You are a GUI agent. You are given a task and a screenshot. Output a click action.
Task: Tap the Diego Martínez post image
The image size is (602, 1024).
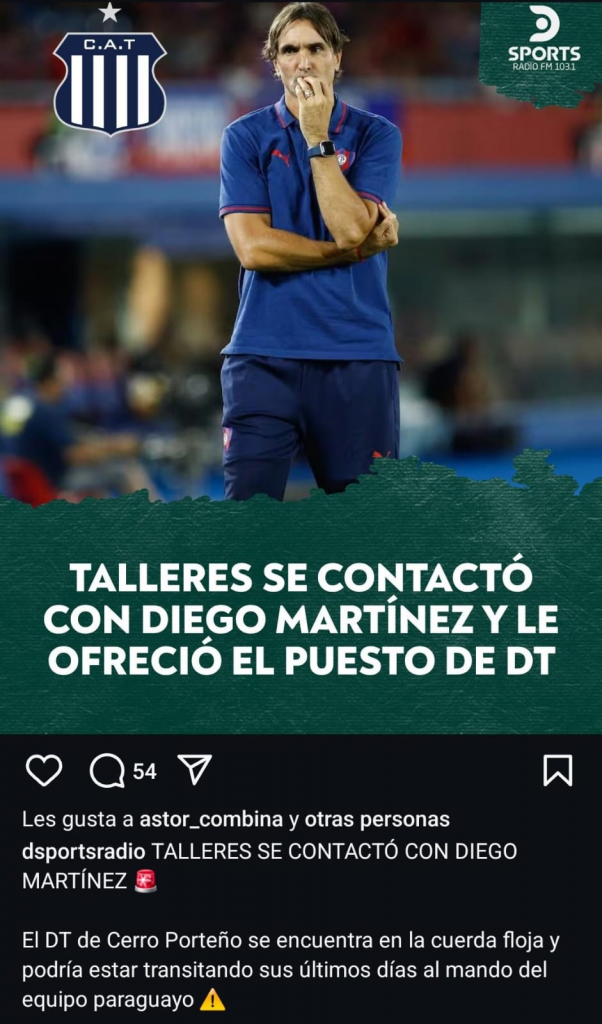pyautogui.click(x=301, y=368)
